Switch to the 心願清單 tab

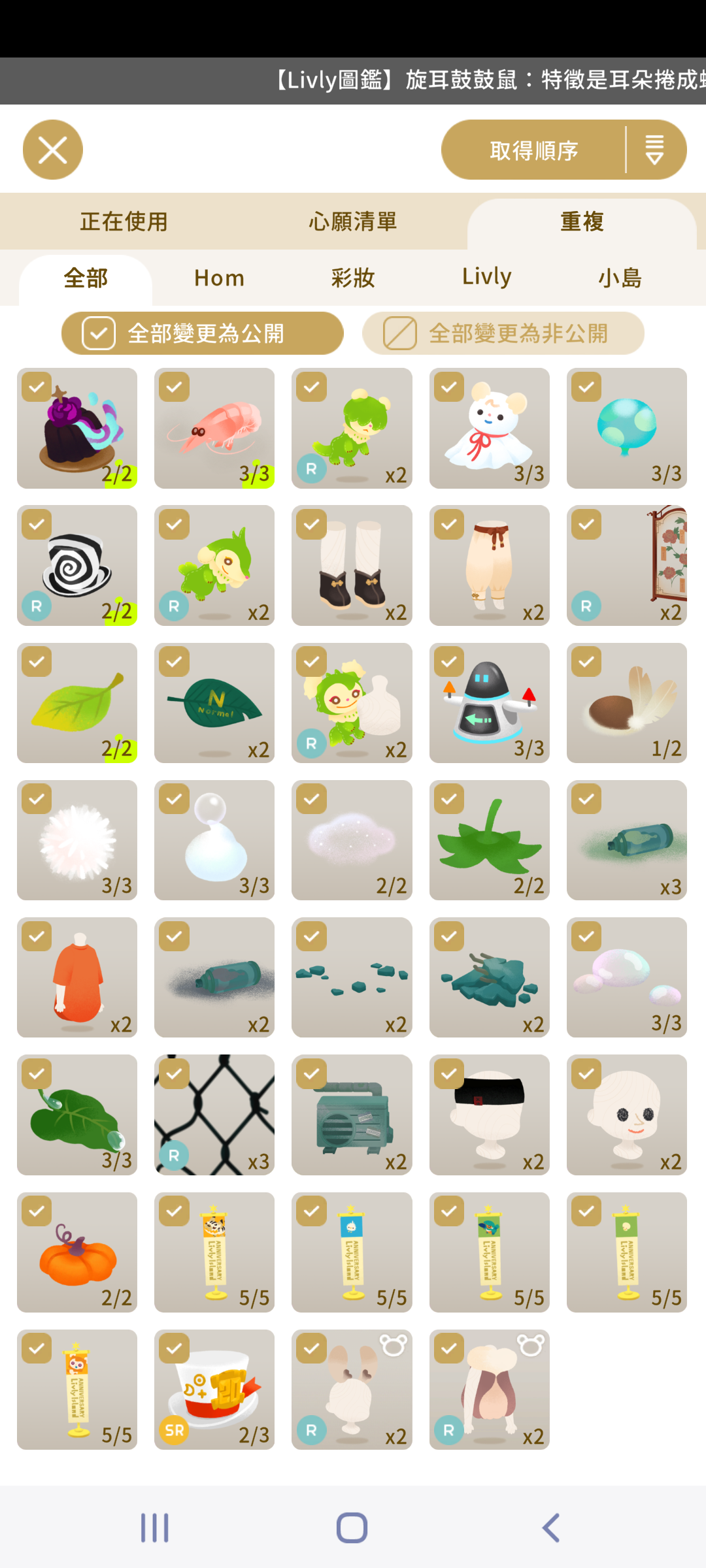(353, 221)
